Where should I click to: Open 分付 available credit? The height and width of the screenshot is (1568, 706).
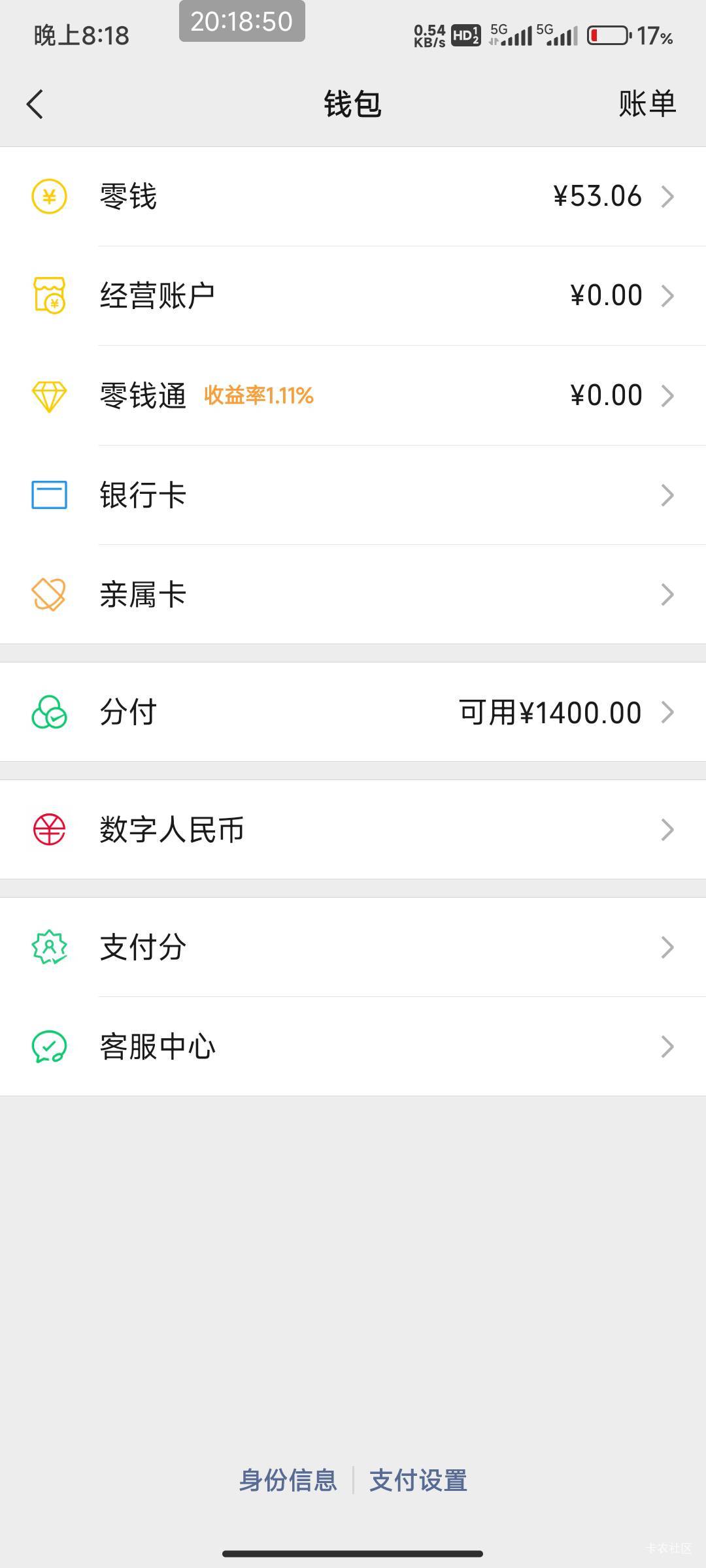point(353,712)
